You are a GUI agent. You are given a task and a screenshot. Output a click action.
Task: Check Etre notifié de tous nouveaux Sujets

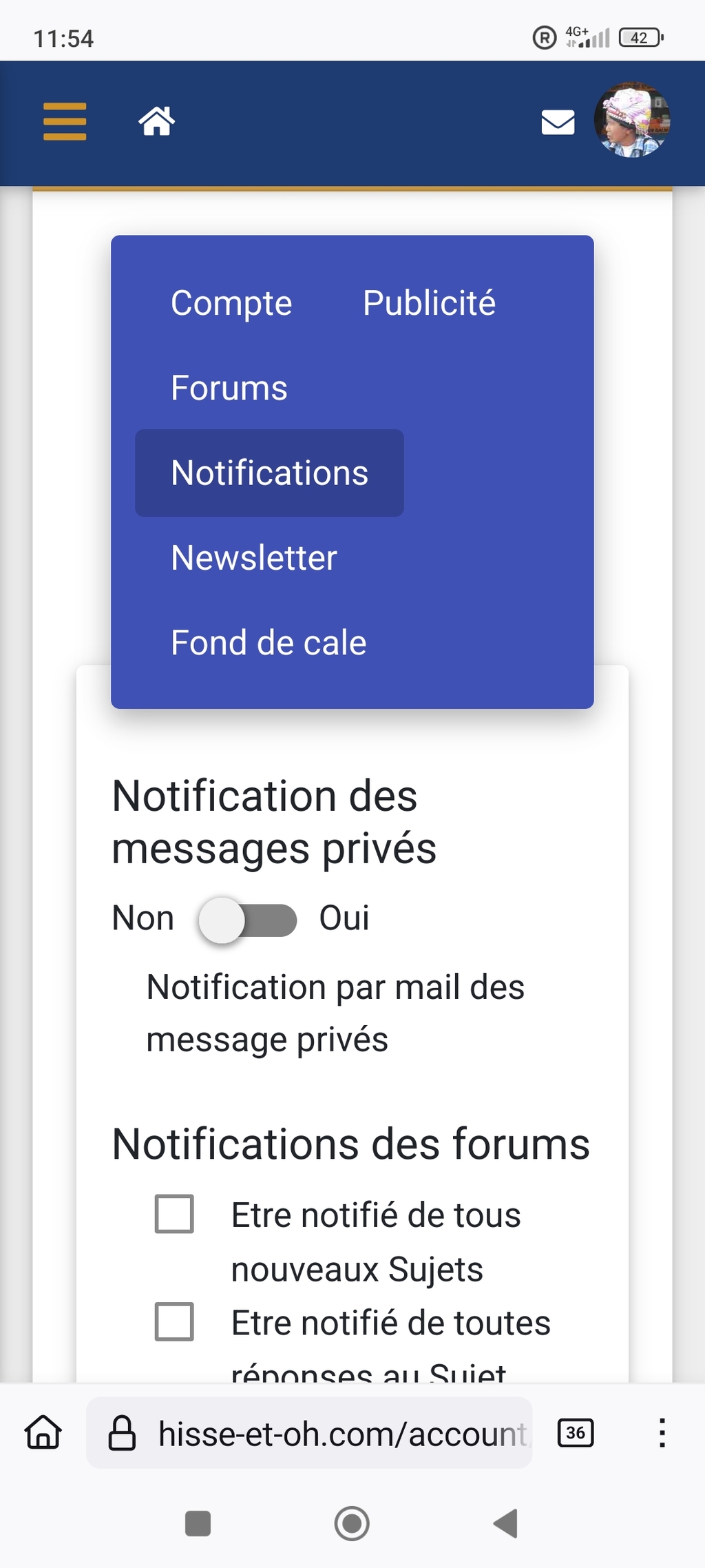click(x=174, y=1214)
